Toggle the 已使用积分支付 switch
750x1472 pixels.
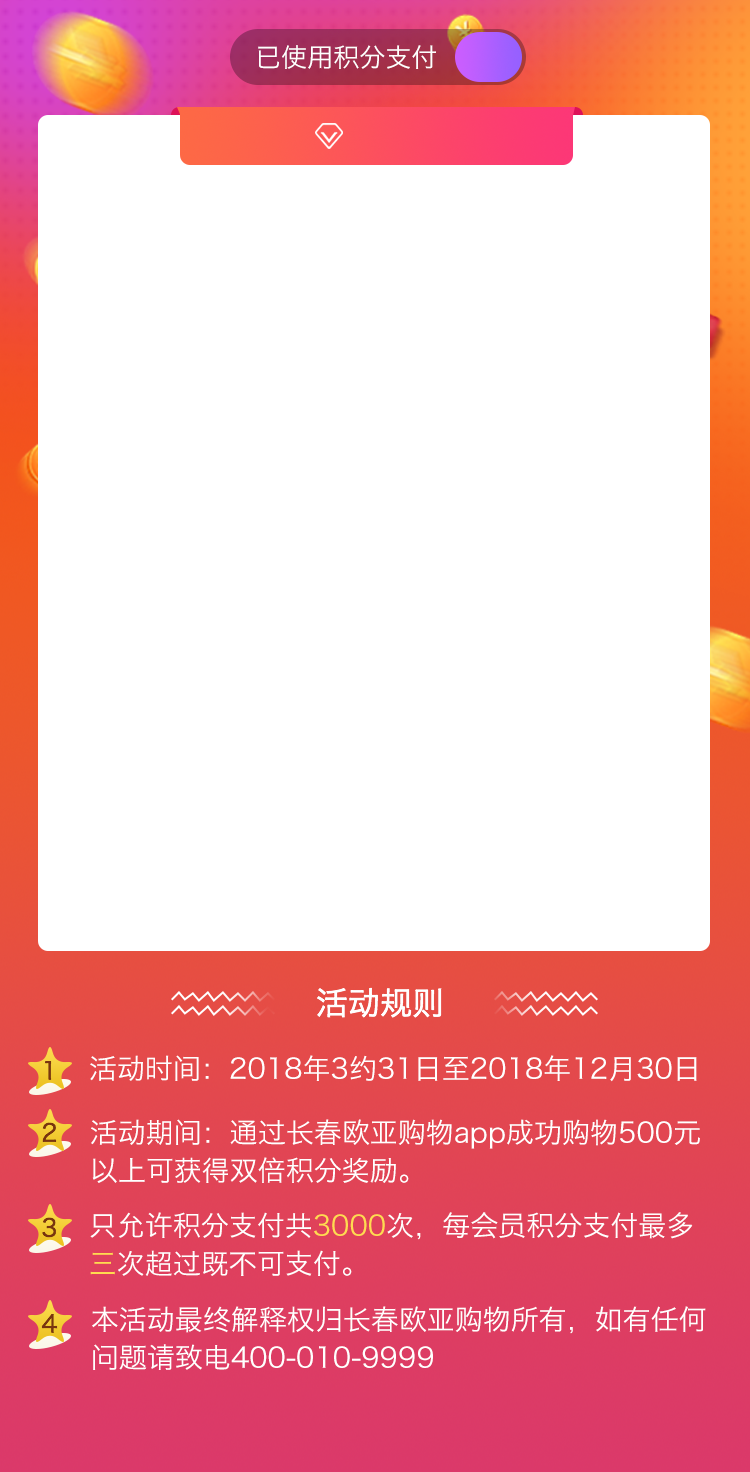[488, 57]
